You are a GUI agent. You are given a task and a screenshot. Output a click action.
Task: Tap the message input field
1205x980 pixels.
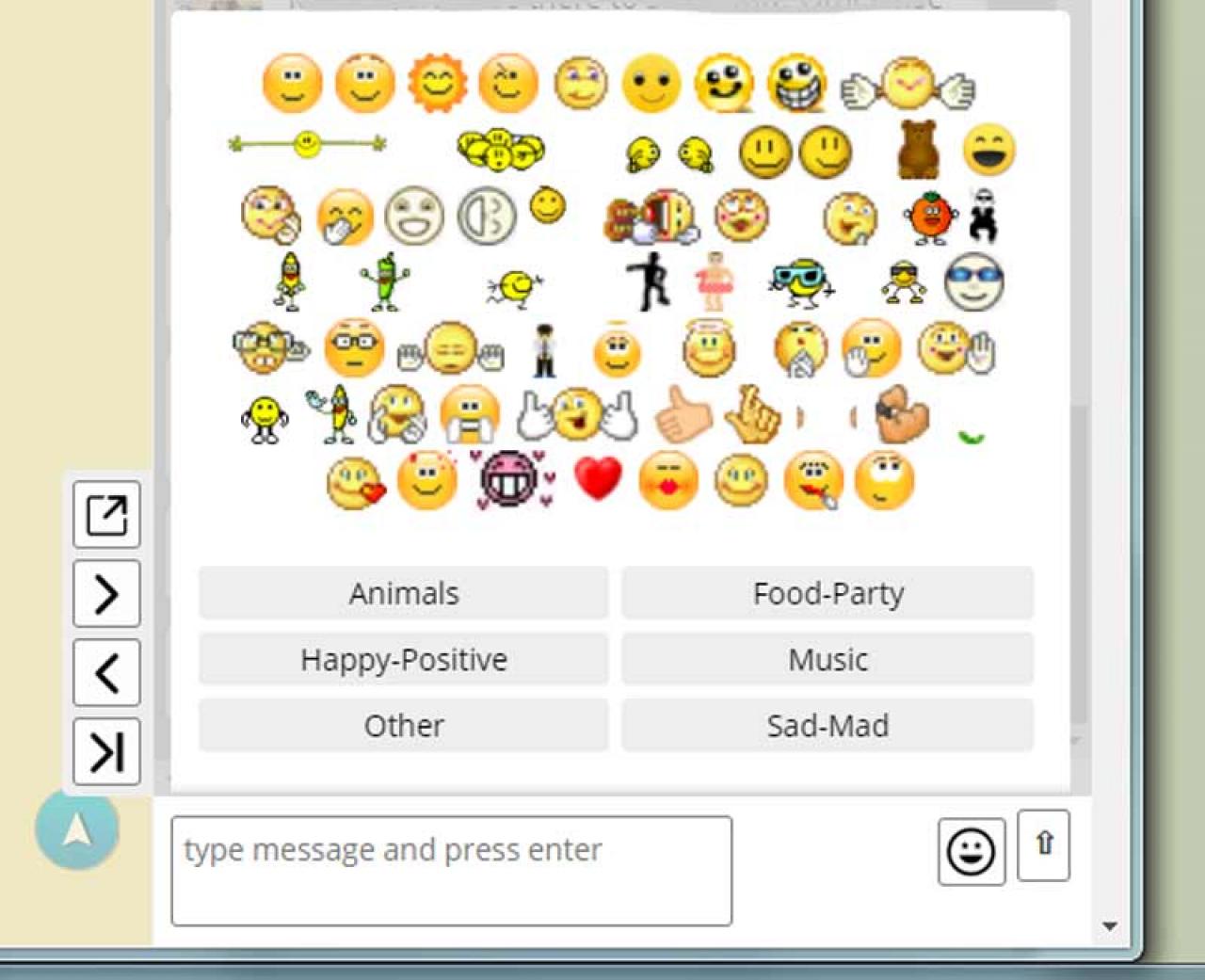pyautogui.click(x=451, y=870)
